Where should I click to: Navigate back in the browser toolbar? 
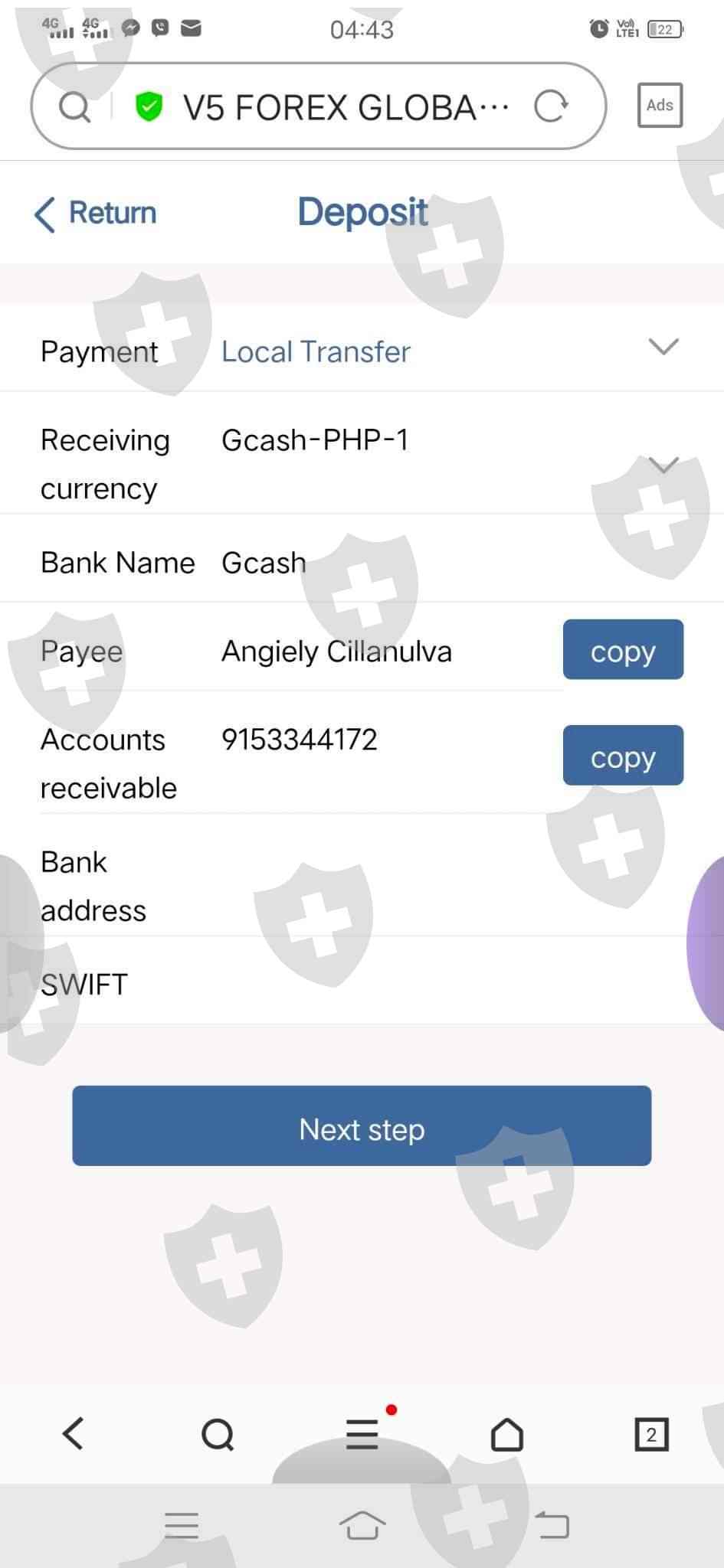point(74,1434)
